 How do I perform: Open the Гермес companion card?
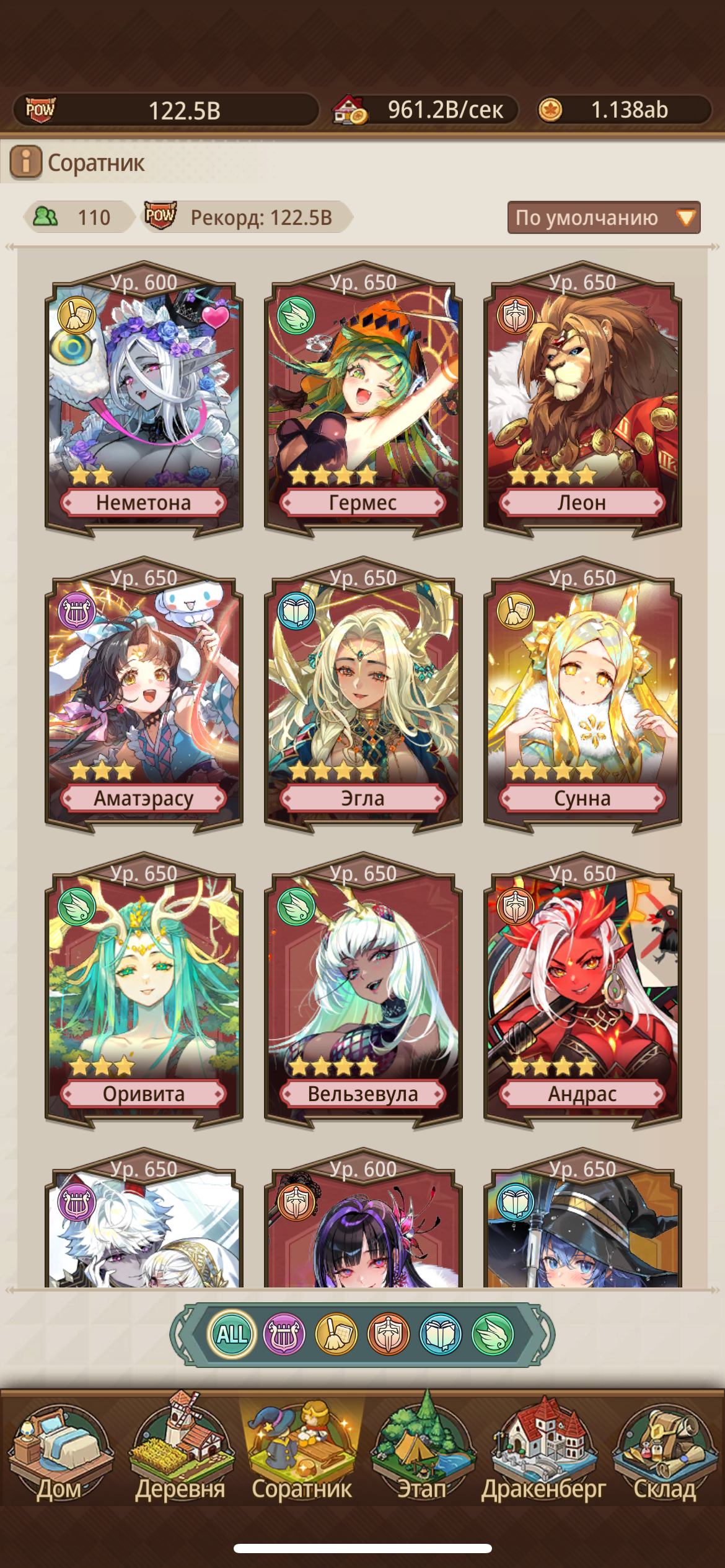point(363,400)
